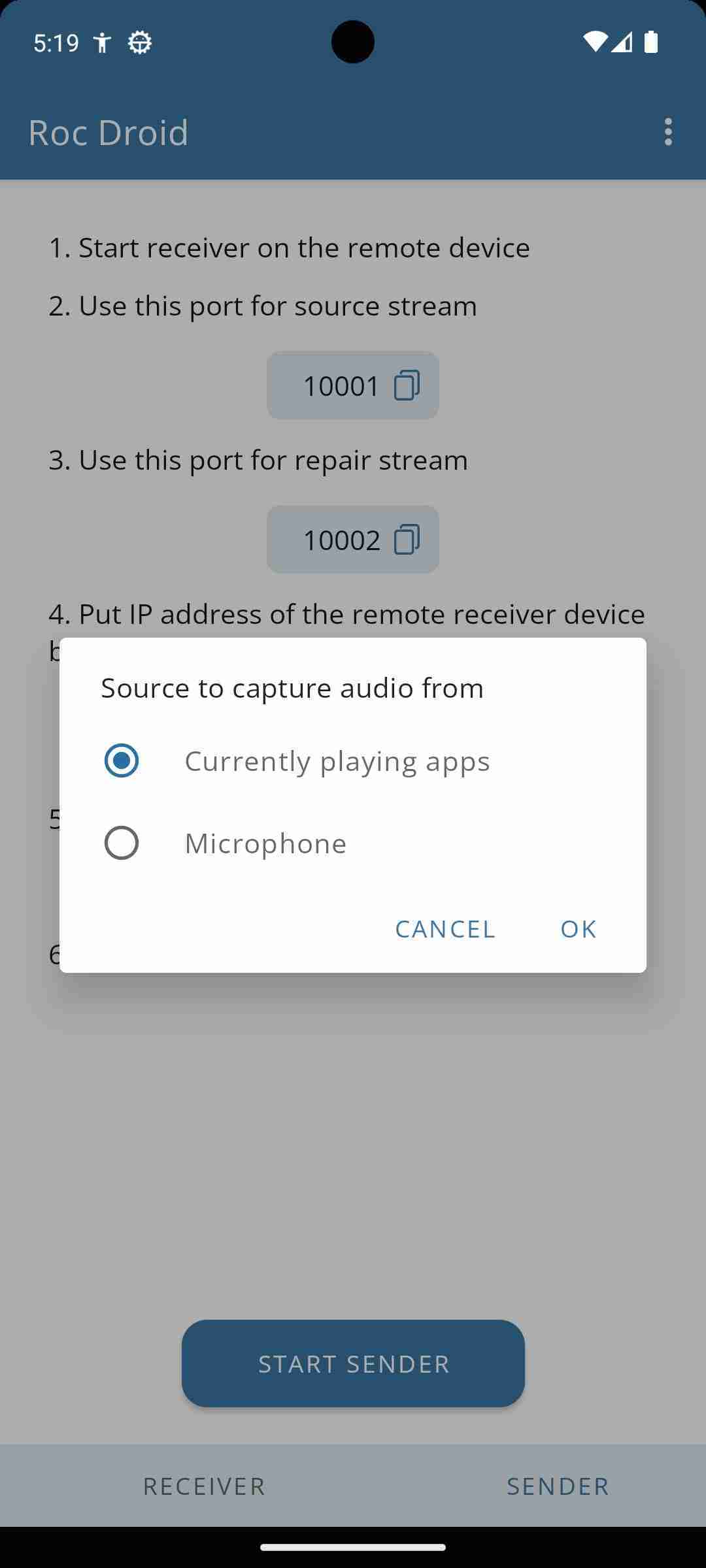Enable the Microphone option in the dialog
The height and width of the screenshot is (1568, 706).
point(122,842)
